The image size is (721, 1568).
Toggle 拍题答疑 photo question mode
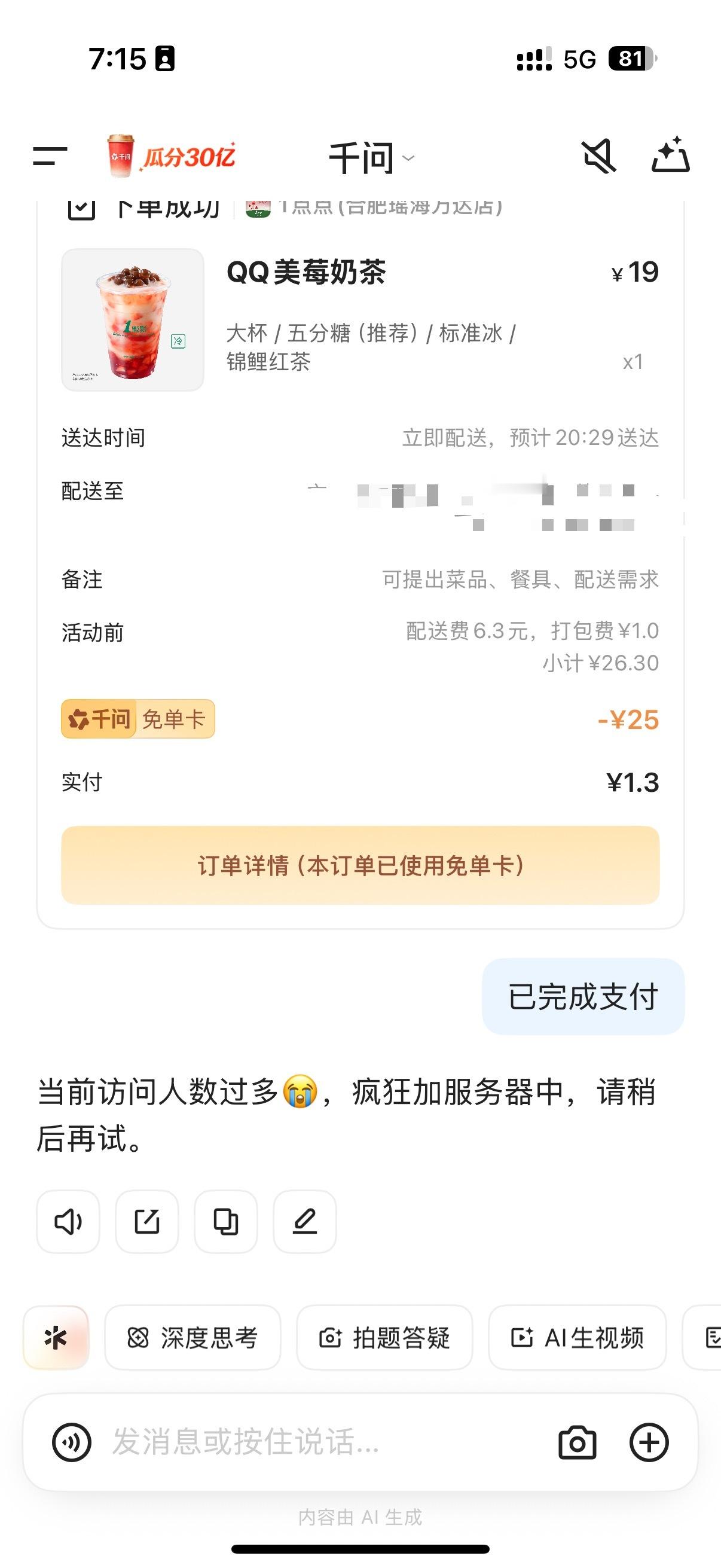pyautogui.click(x=386, y=1338)
